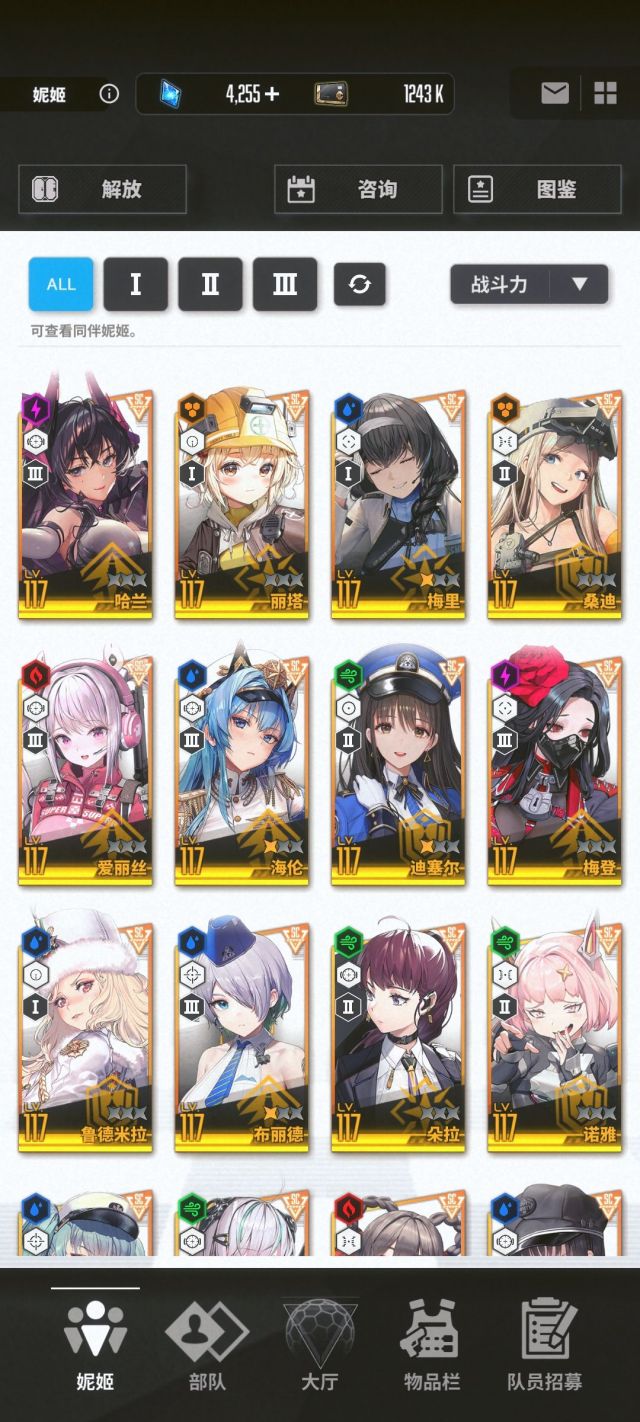Open the 解放 button
The height and width of the screenshot is (1422, 640).
[x=102, y=189]
